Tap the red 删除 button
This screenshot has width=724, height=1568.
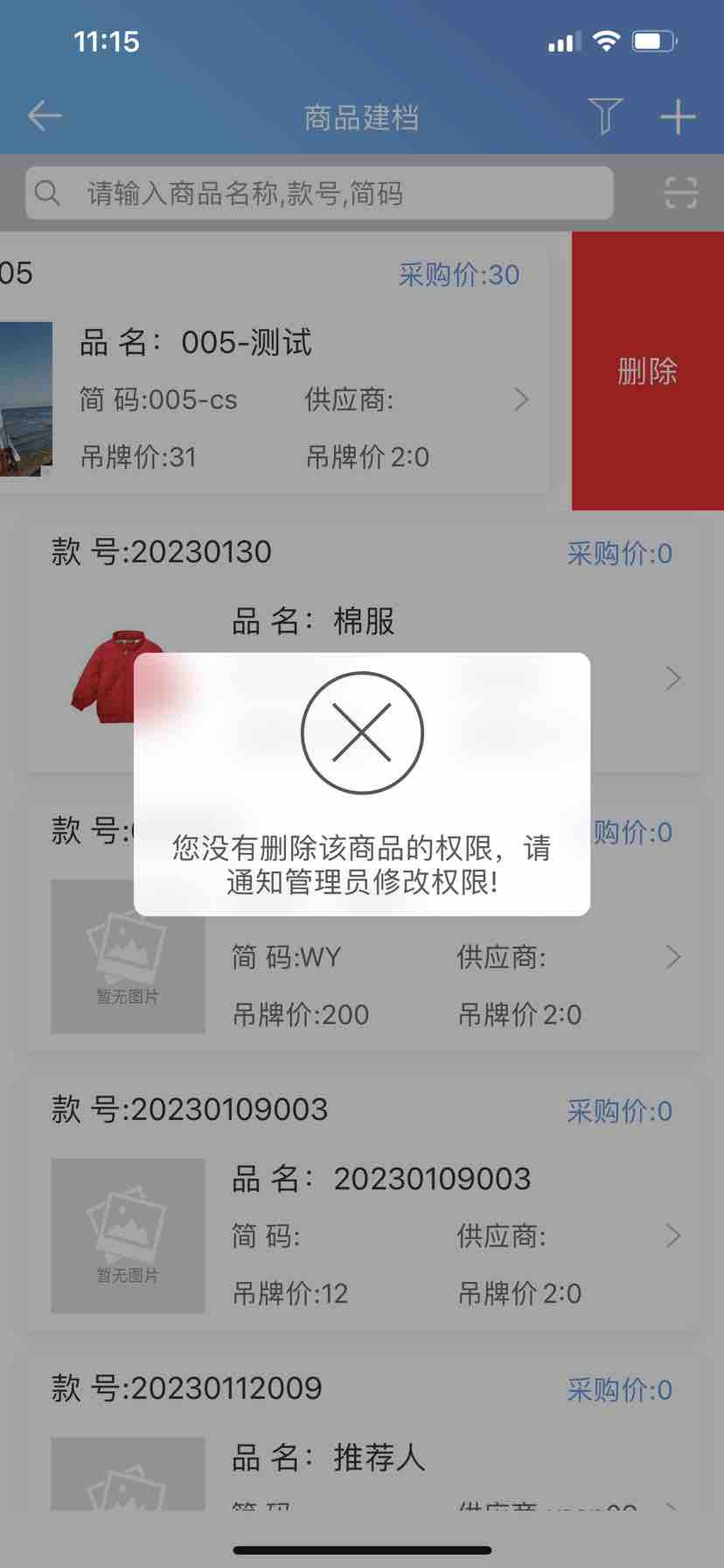(x=647, y=371)
